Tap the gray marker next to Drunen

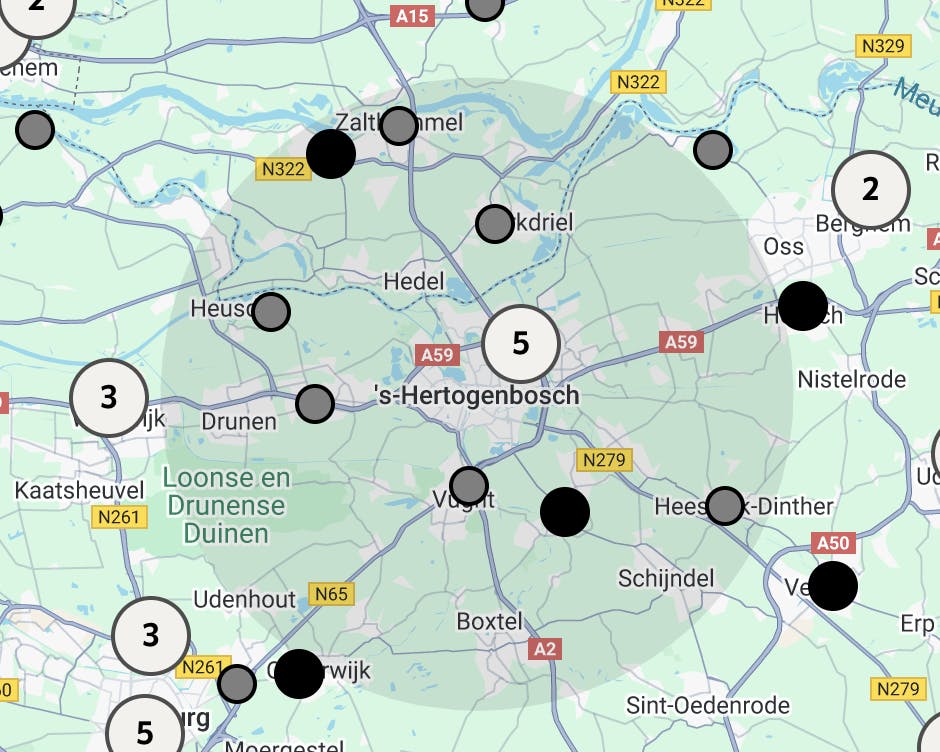coord(315,404)
